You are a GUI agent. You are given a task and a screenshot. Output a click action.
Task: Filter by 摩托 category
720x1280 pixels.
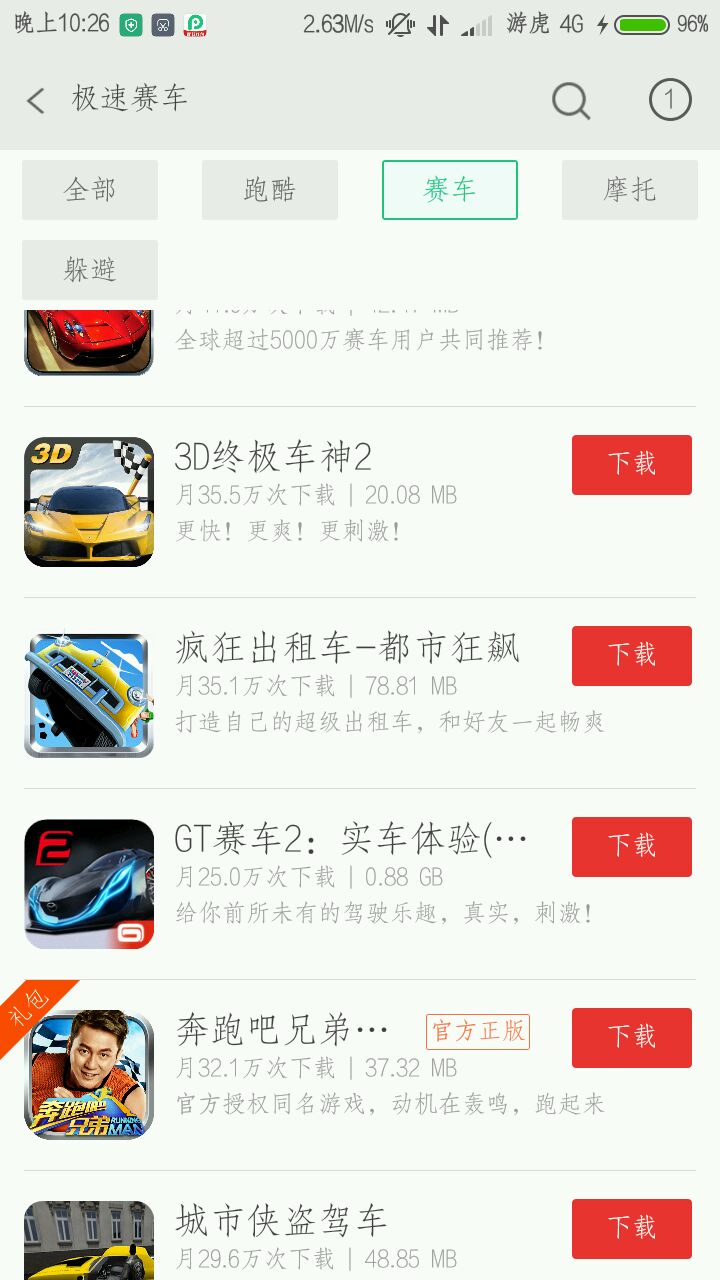pyautogui.click(x=630, y=190)
